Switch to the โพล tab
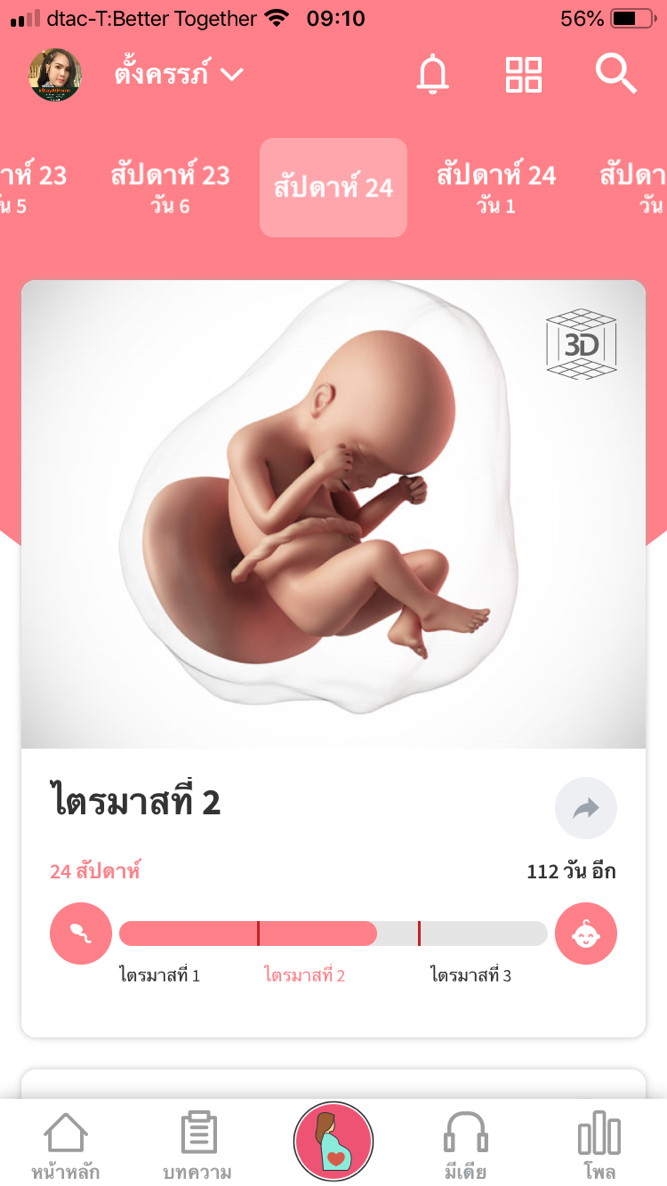The width and height of the screenshot is (667, 1186). pos(599,1146)
